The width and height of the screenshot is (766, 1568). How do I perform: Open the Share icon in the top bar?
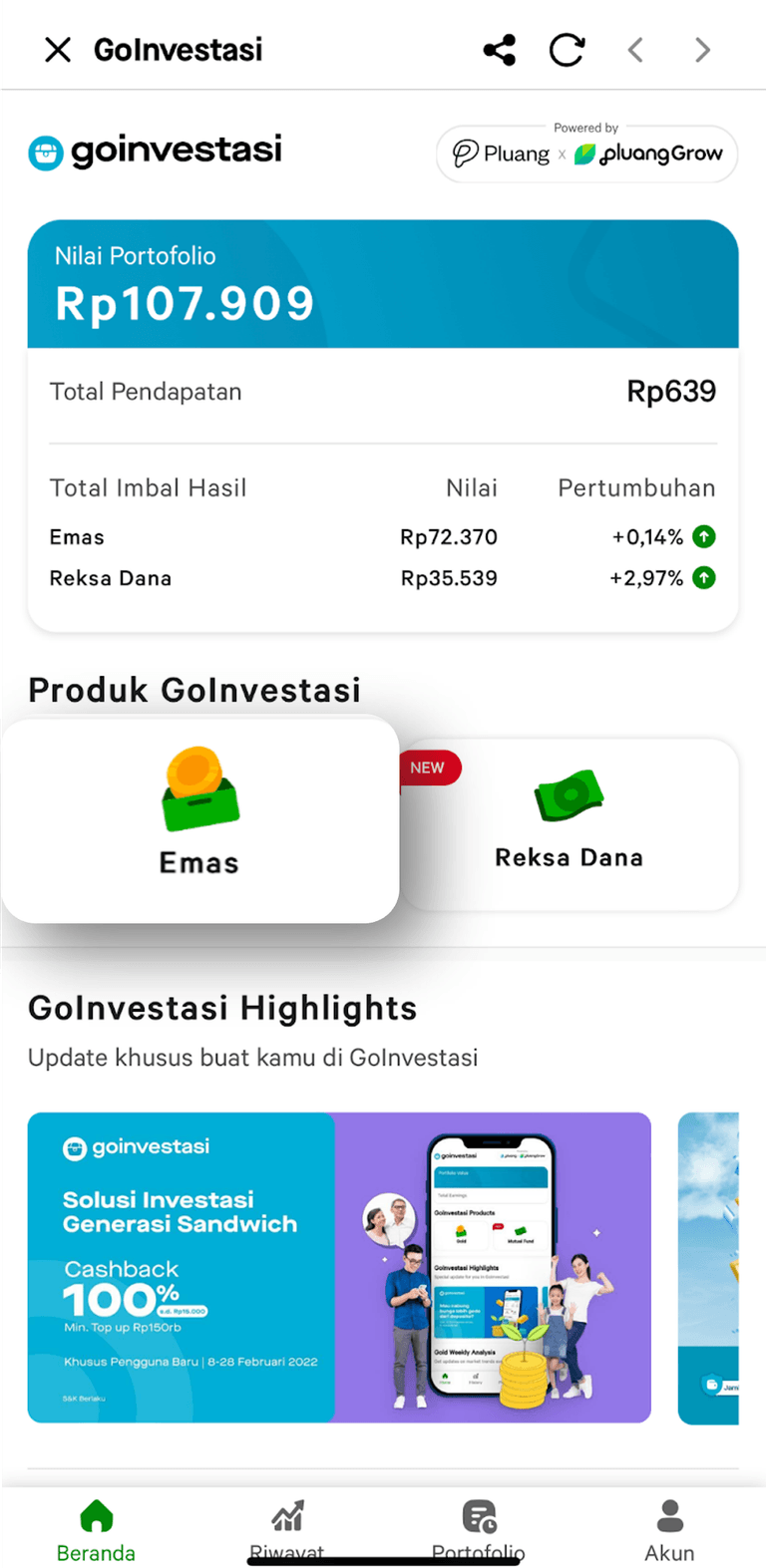pyautogui.click(x=499, y=49)
